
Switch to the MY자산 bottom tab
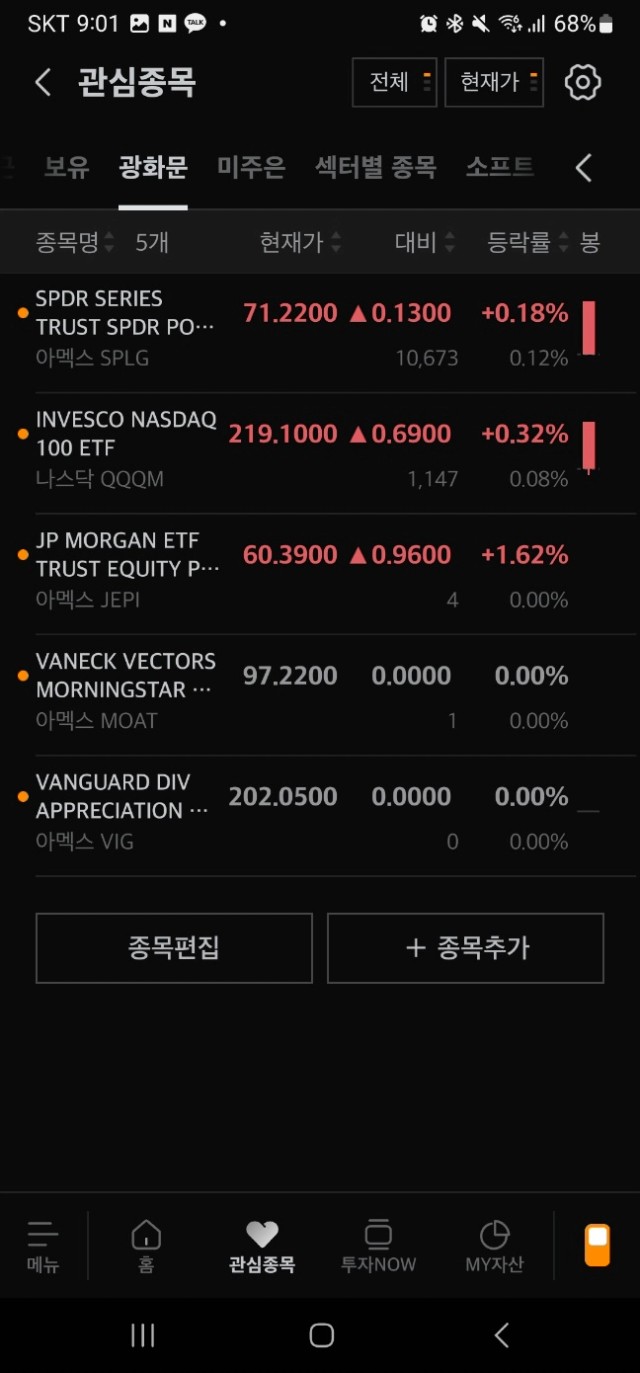coord(494,1246)
